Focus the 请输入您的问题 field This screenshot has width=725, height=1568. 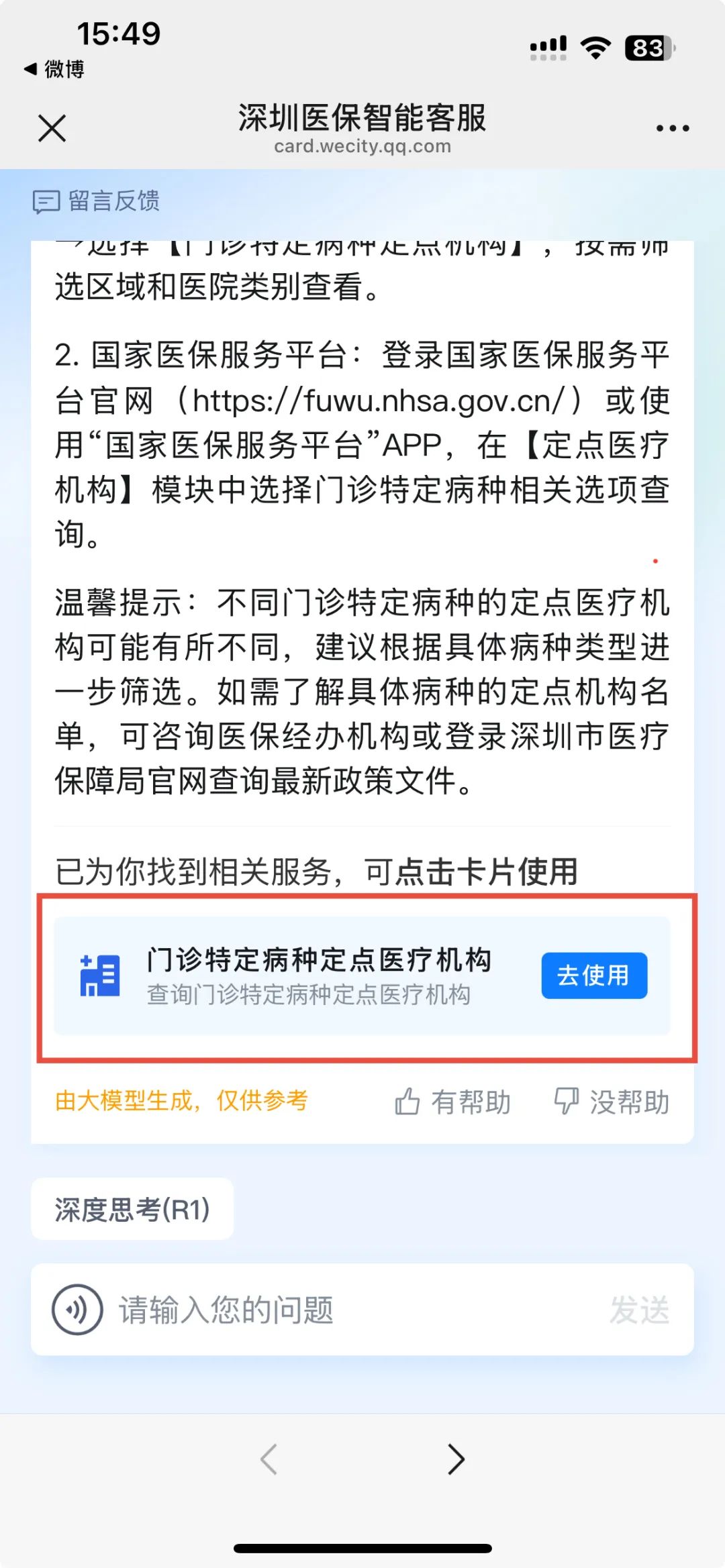point(349,1309)
